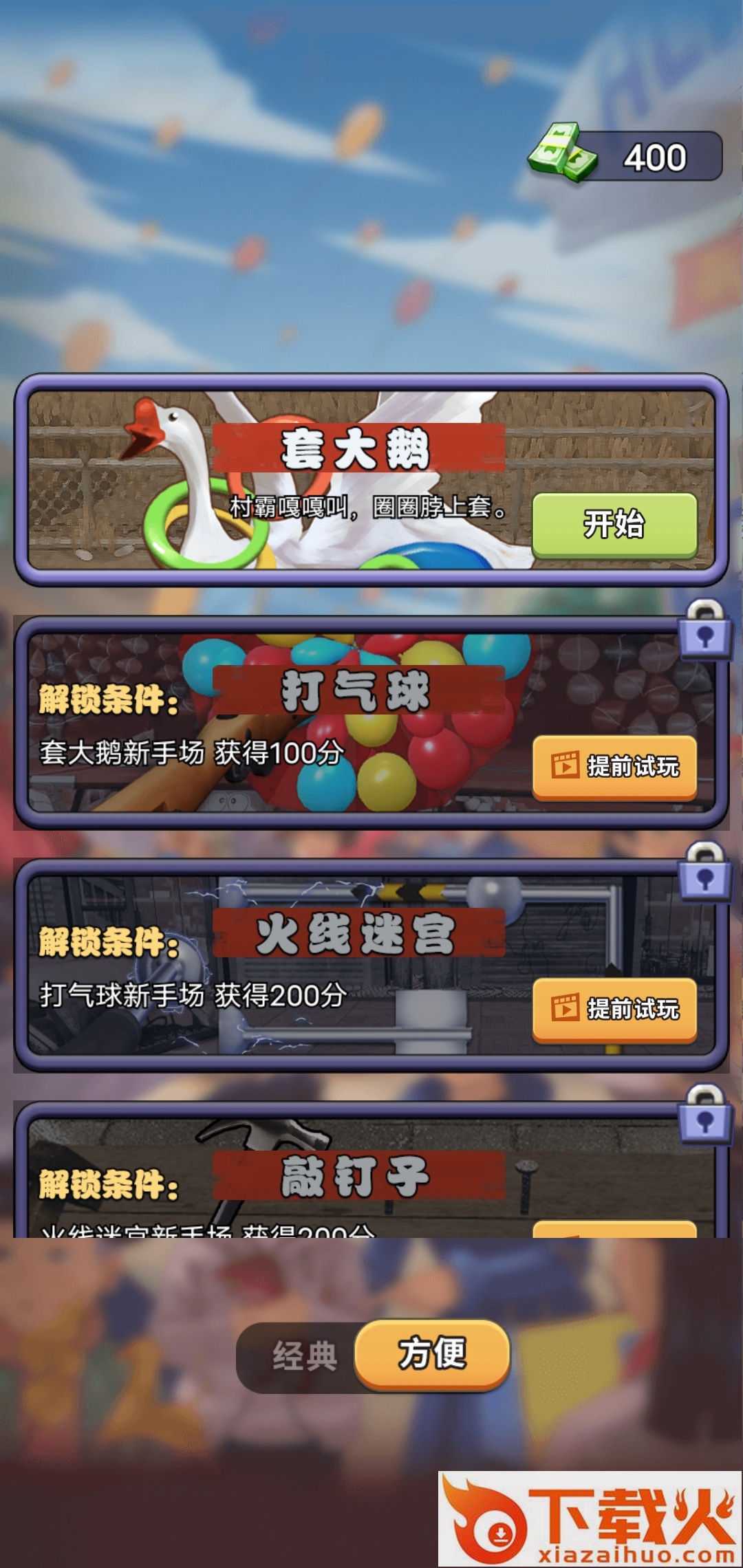Image resolution: width=743 pixels, height=1568 pixels.
Task: Open the 敲钉子 game card
Action: click(358, 1175)
